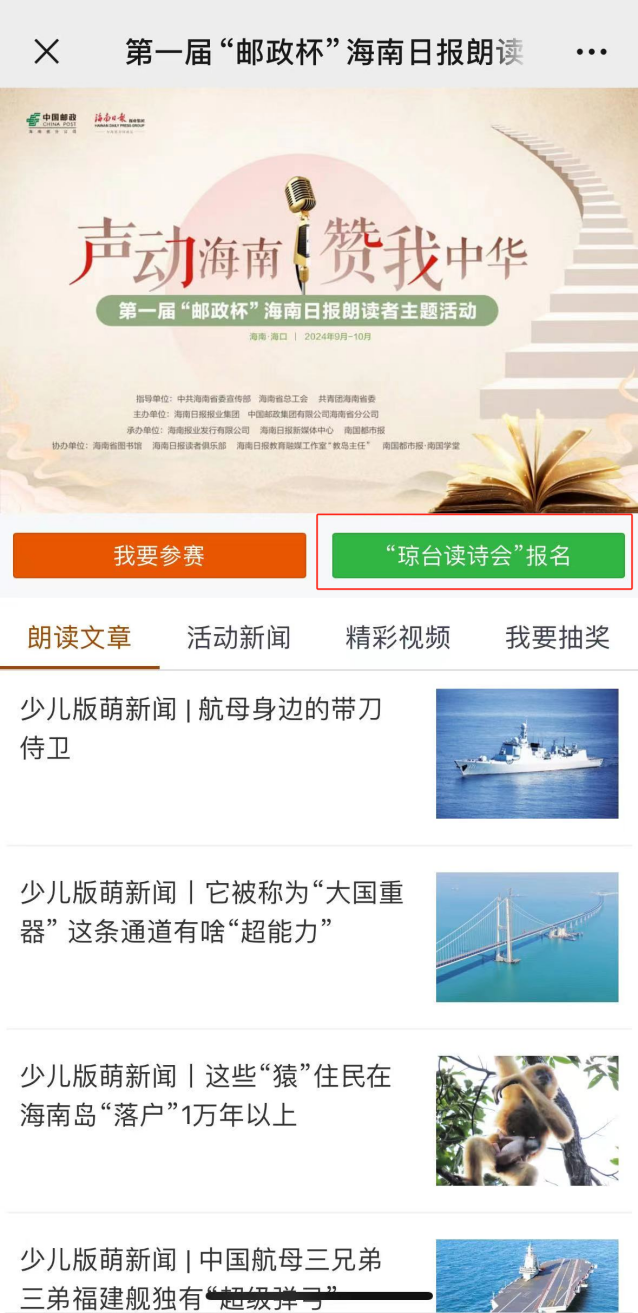638x1313 pixels.
Task: Open the 精彩视频 tab
Action: click(x=398, y=637)
